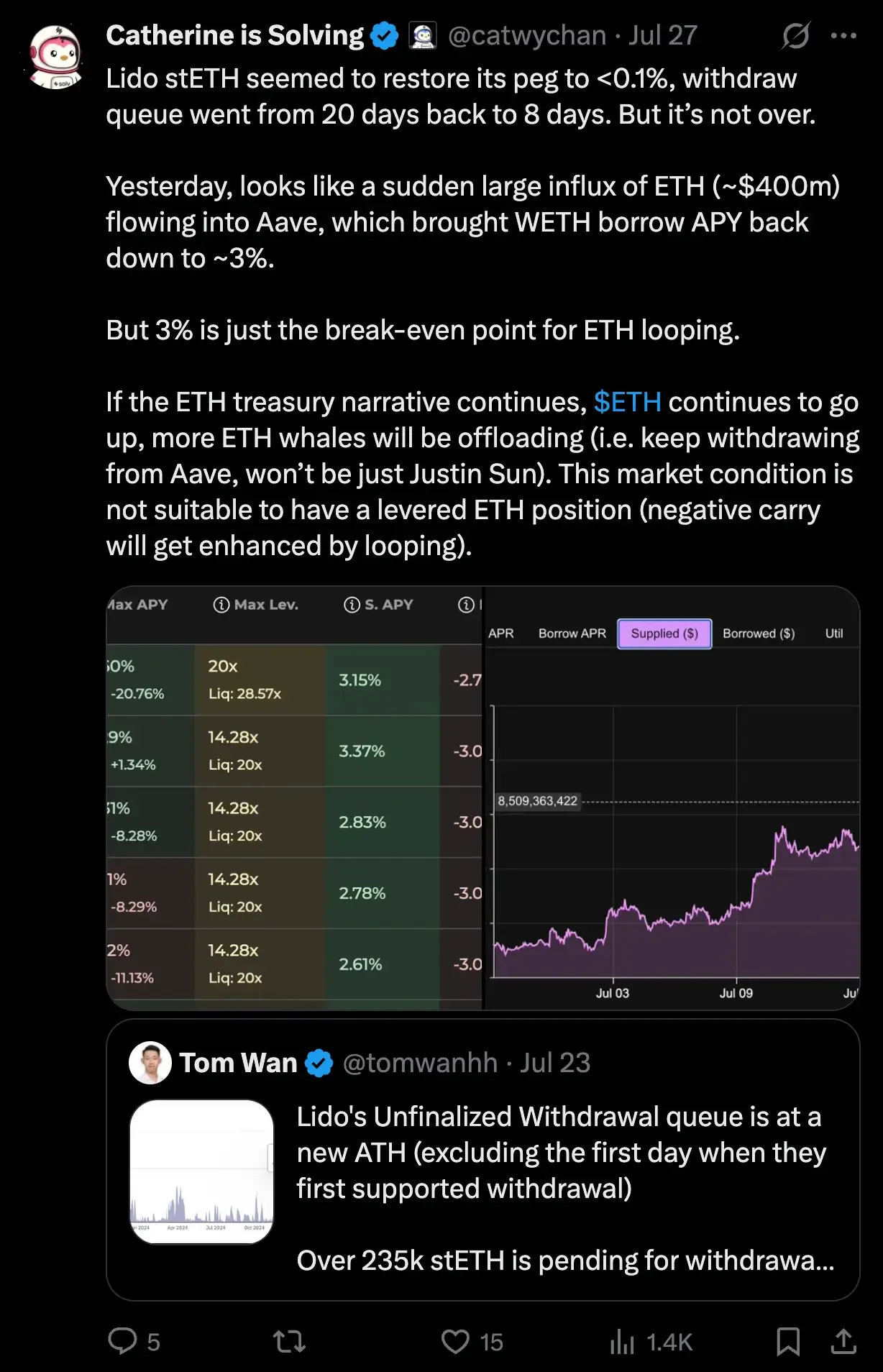
Task: Like this tweet
Action: point(455,1341)
